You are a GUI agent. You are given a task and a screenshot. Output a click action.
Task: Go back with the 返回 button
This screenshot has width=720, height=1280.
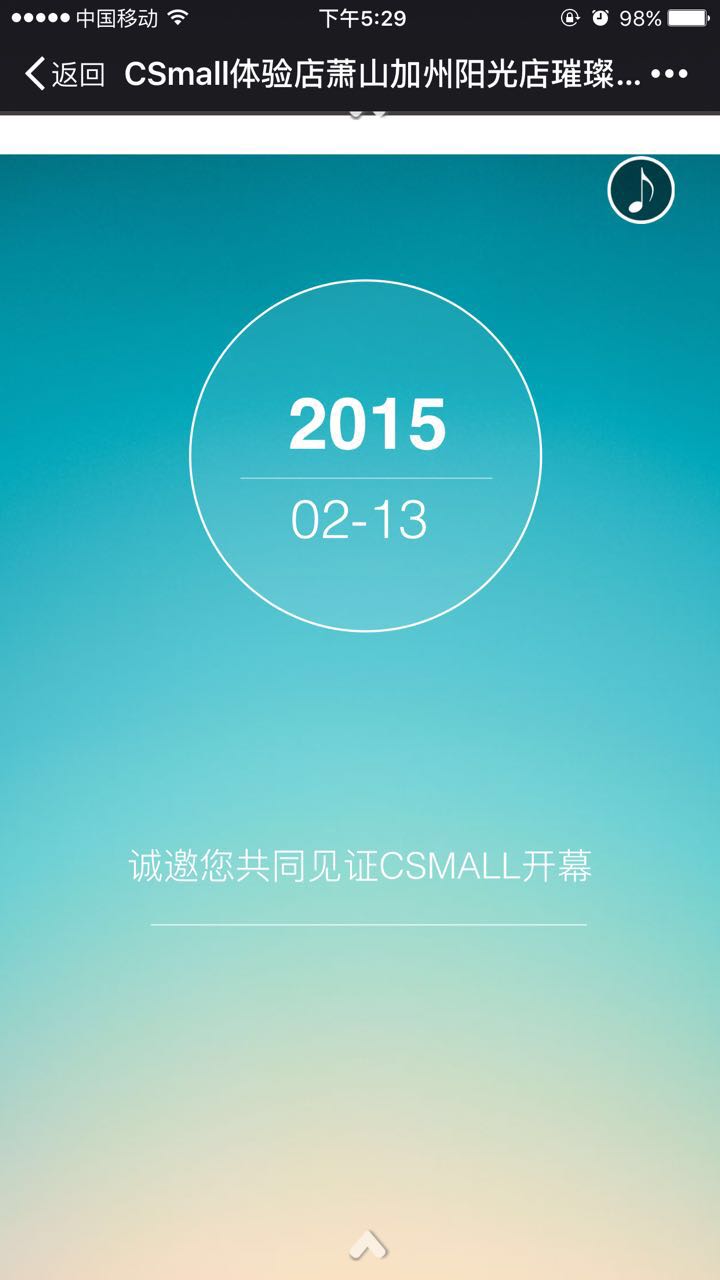[x=64, y=74]
